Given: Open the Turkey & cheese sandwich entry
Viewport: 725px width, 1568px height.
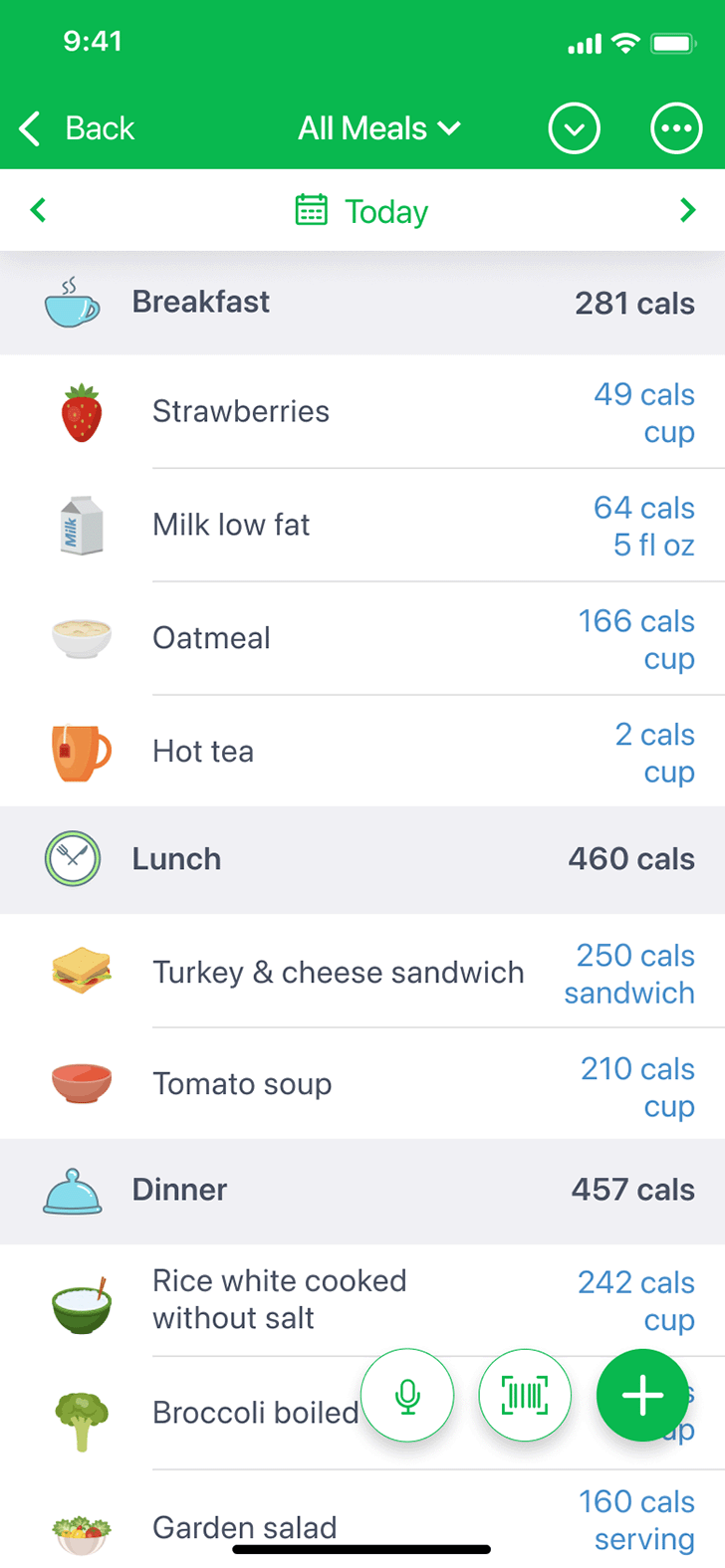Looking at the screenshot, I should (338, 972).
